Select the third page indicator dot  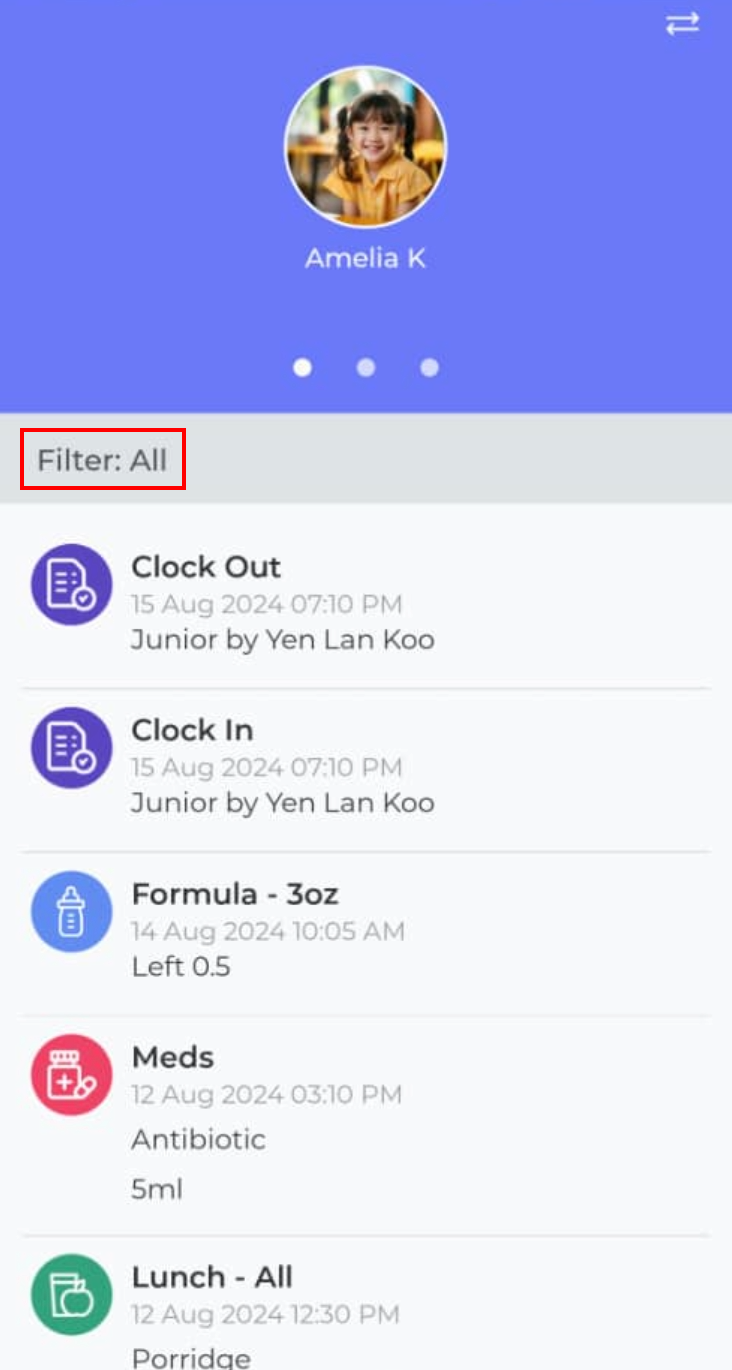click(x=429, y=368)
